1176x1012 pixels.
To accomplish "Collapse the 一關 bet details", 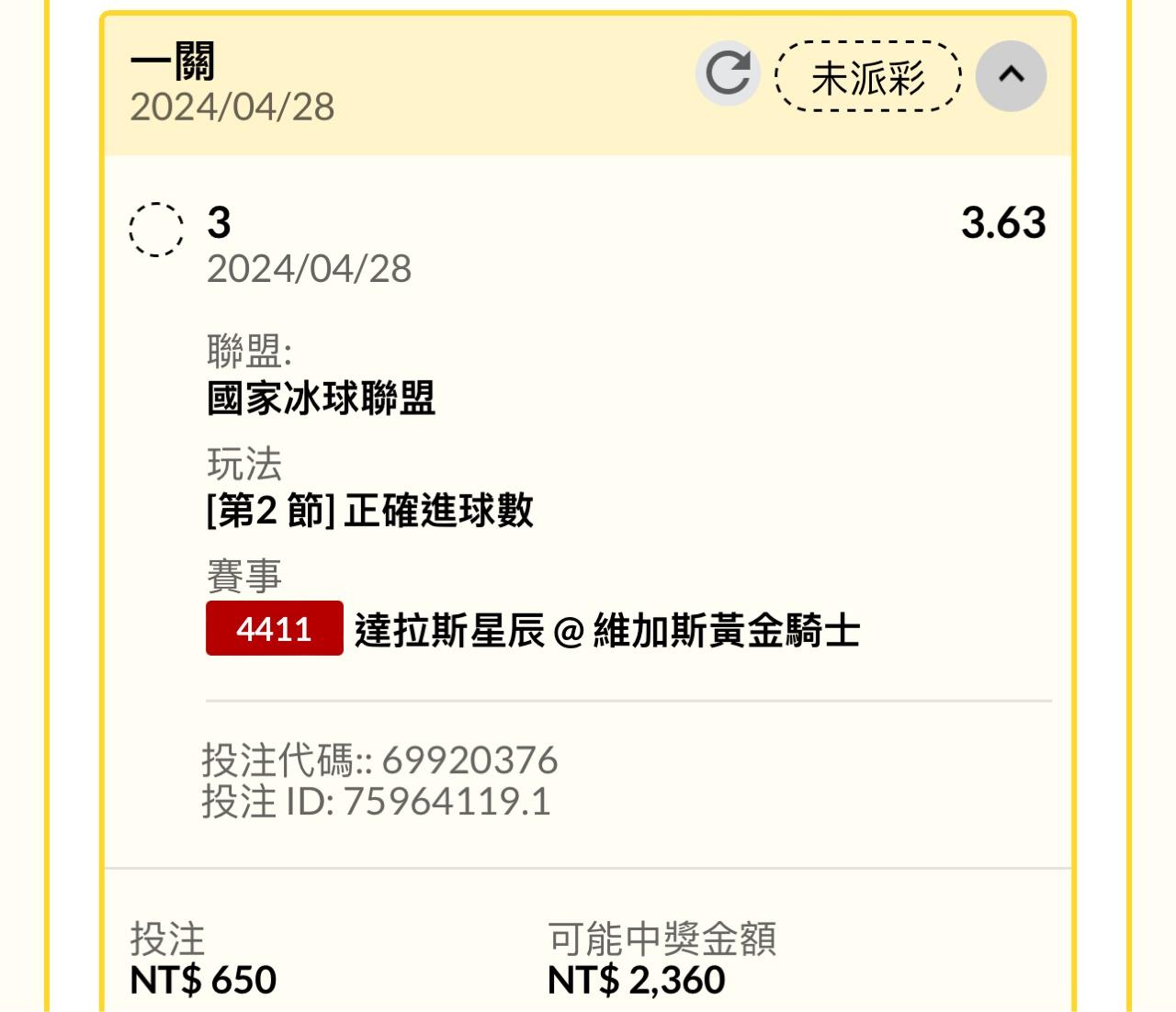I will click(1011, 75).
